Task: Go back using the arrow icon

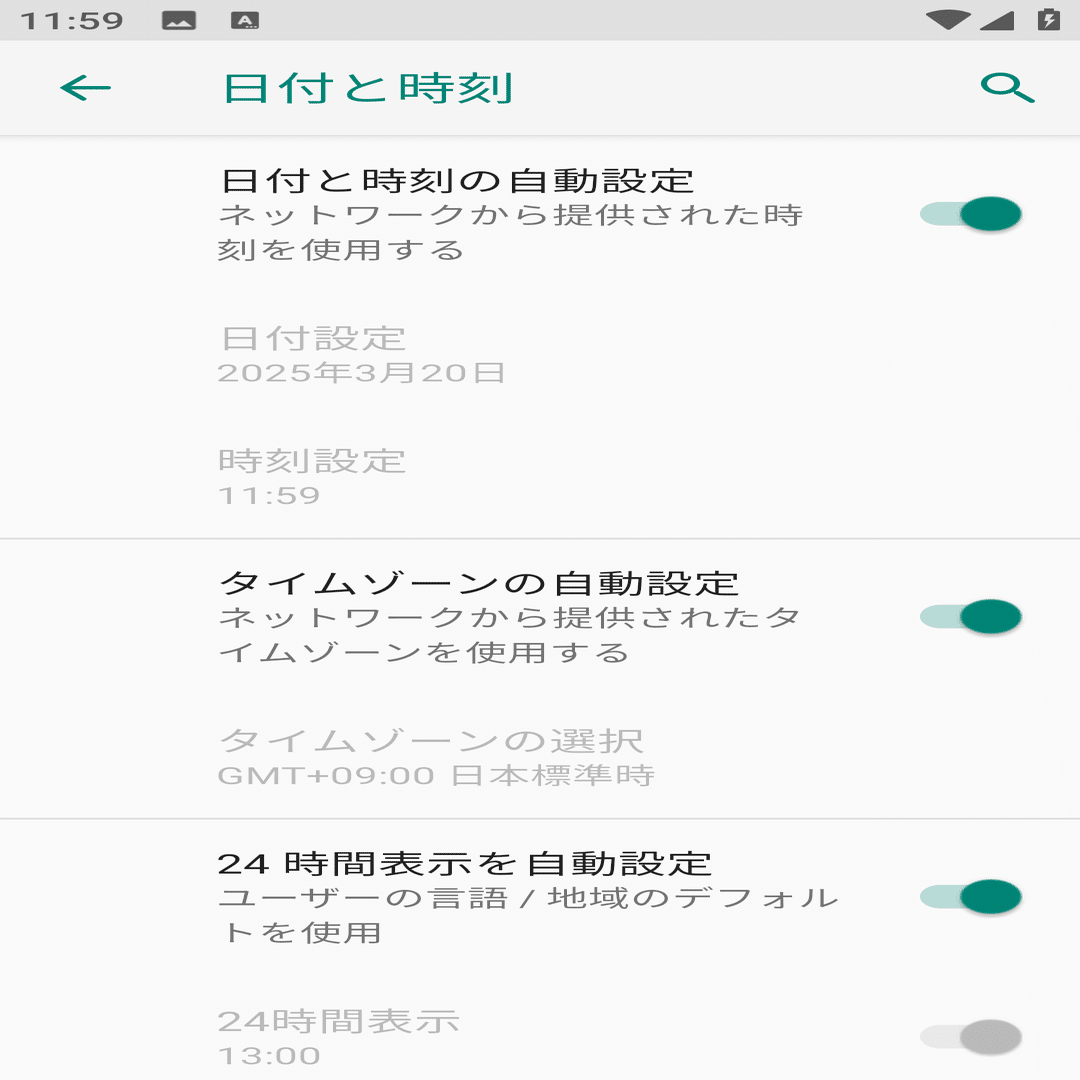Action: (86, 88)
